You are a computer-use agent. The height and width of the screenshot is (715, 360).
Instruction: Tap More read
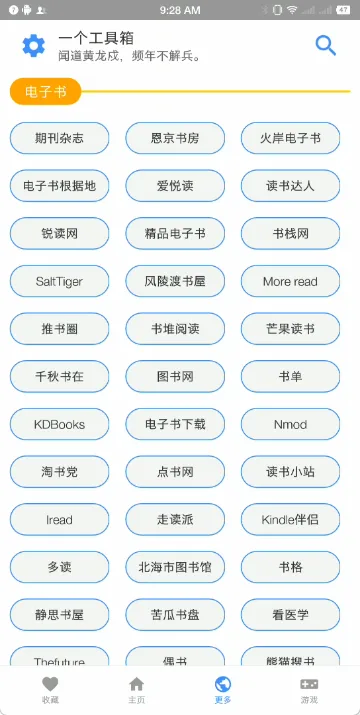coord(290,281)
